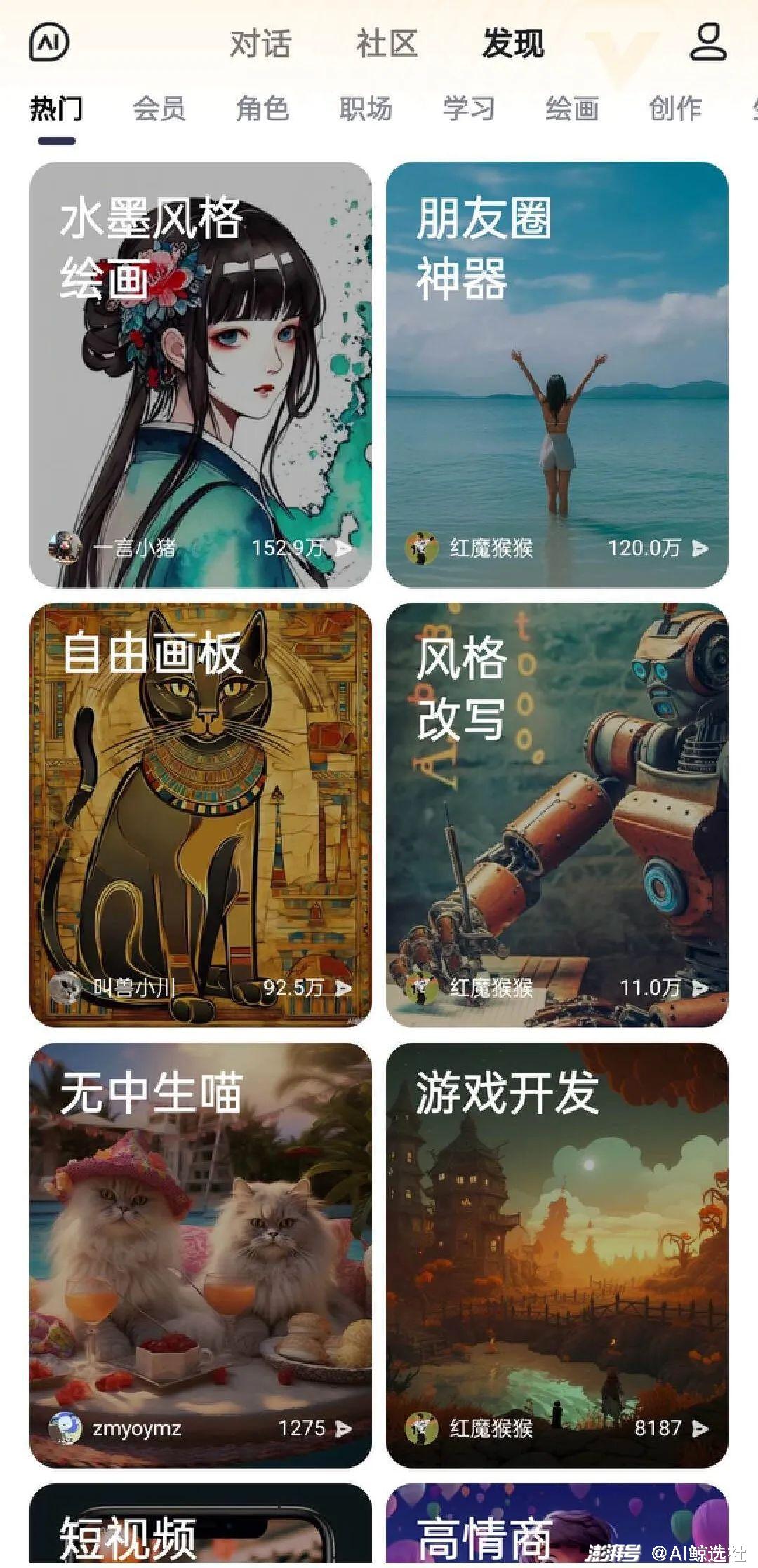Screen dimensions: 758x1568
Task: Show the 创作 category
Action: pyautogui.click(x=675, y=109)
